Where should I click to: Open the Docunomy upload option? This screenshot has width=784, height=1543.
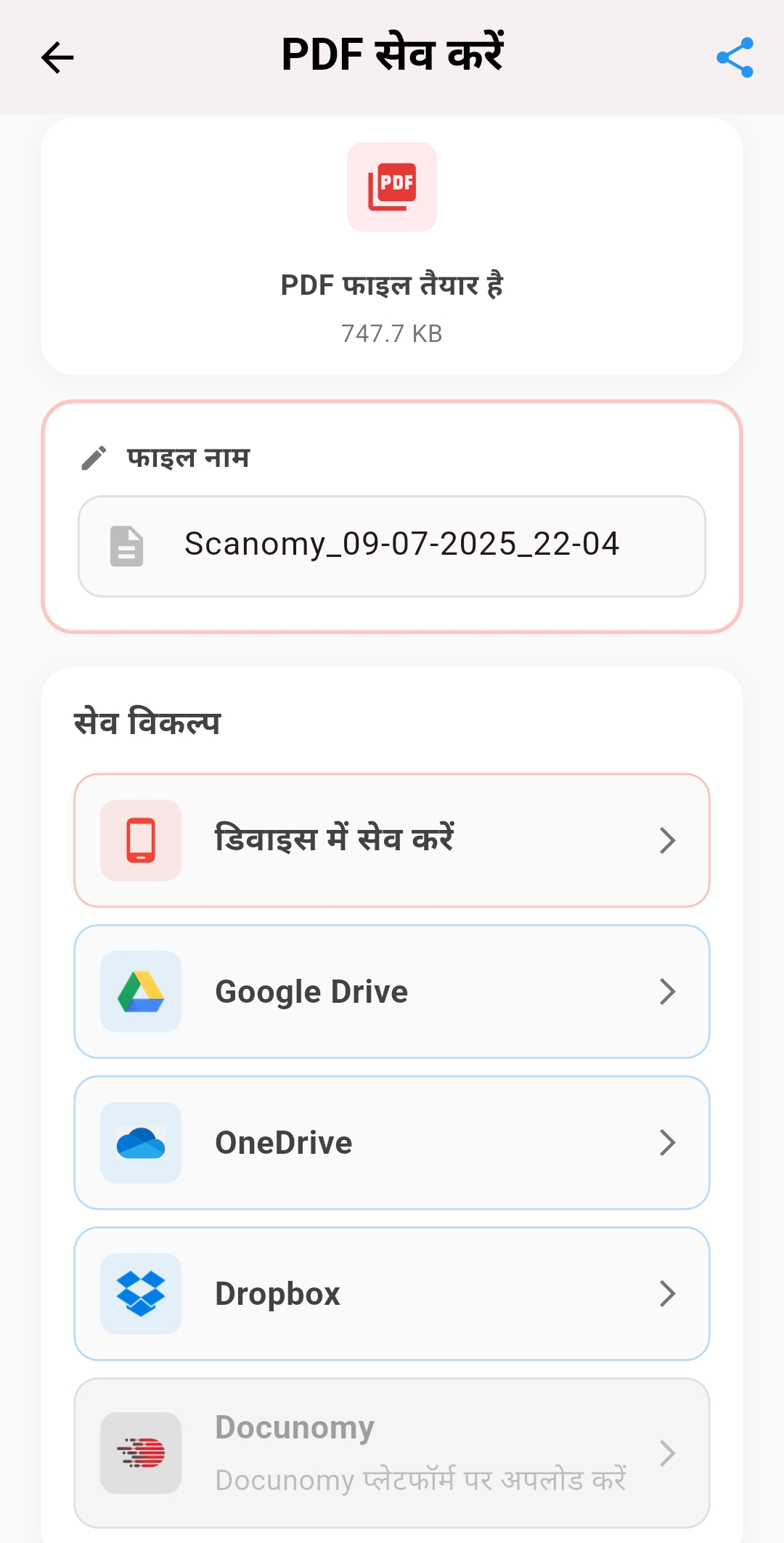392,1452
